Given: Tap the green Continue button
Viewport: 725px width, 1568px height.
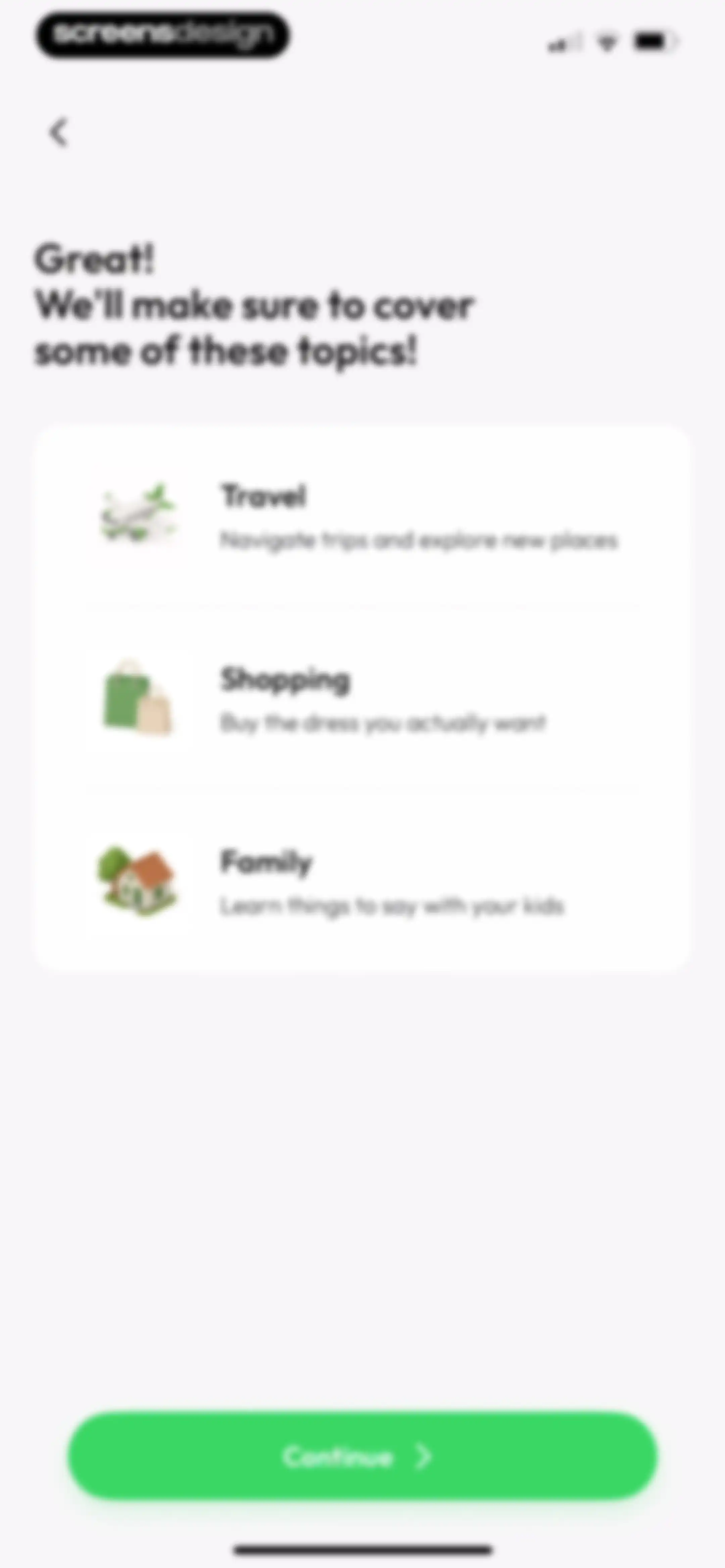Looking at the screenshot, I should click(x=362, y=1456).
